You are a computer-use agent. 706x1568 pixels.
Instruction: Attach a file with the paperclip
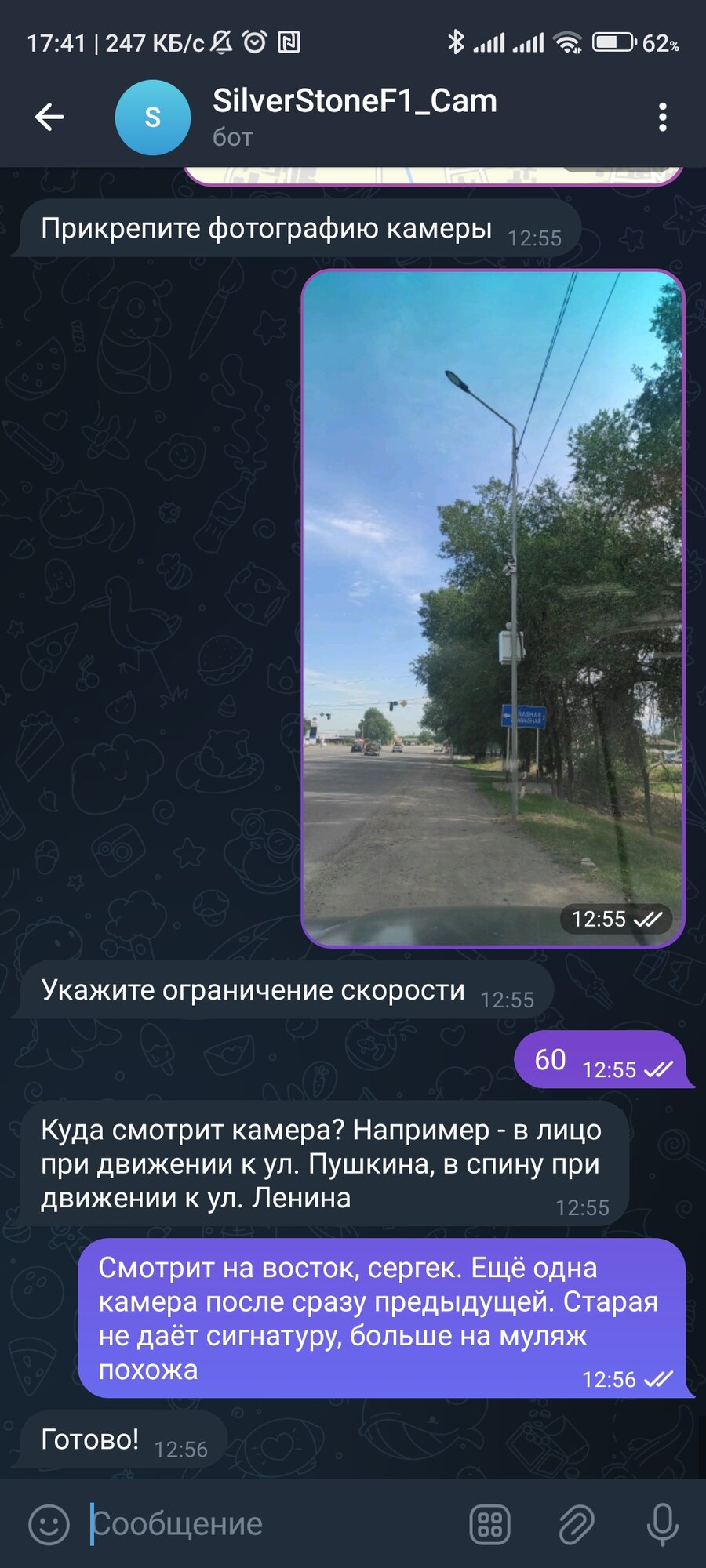tap(576, 1525)
